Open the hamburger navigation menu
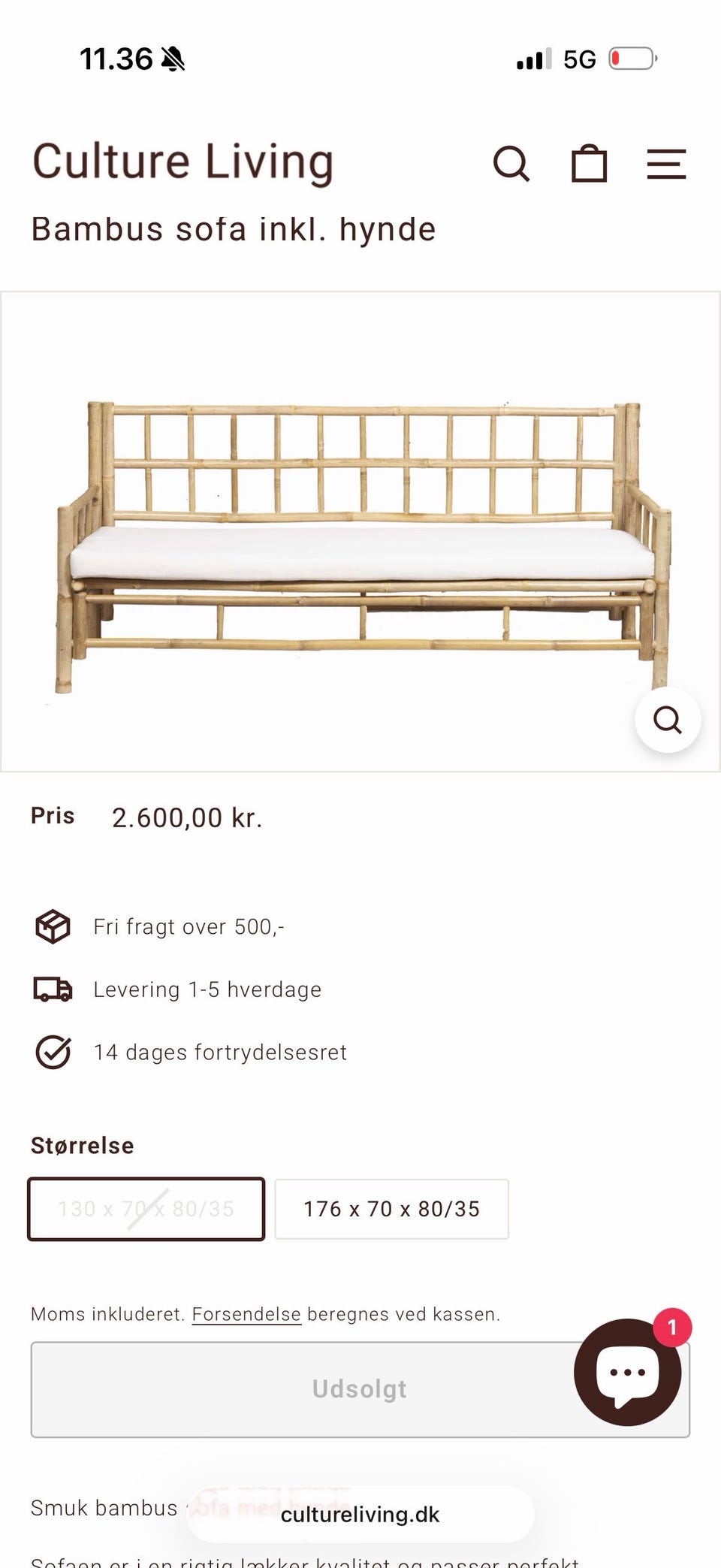This screenshot has width=721, height=1568. tap(665, 163)
